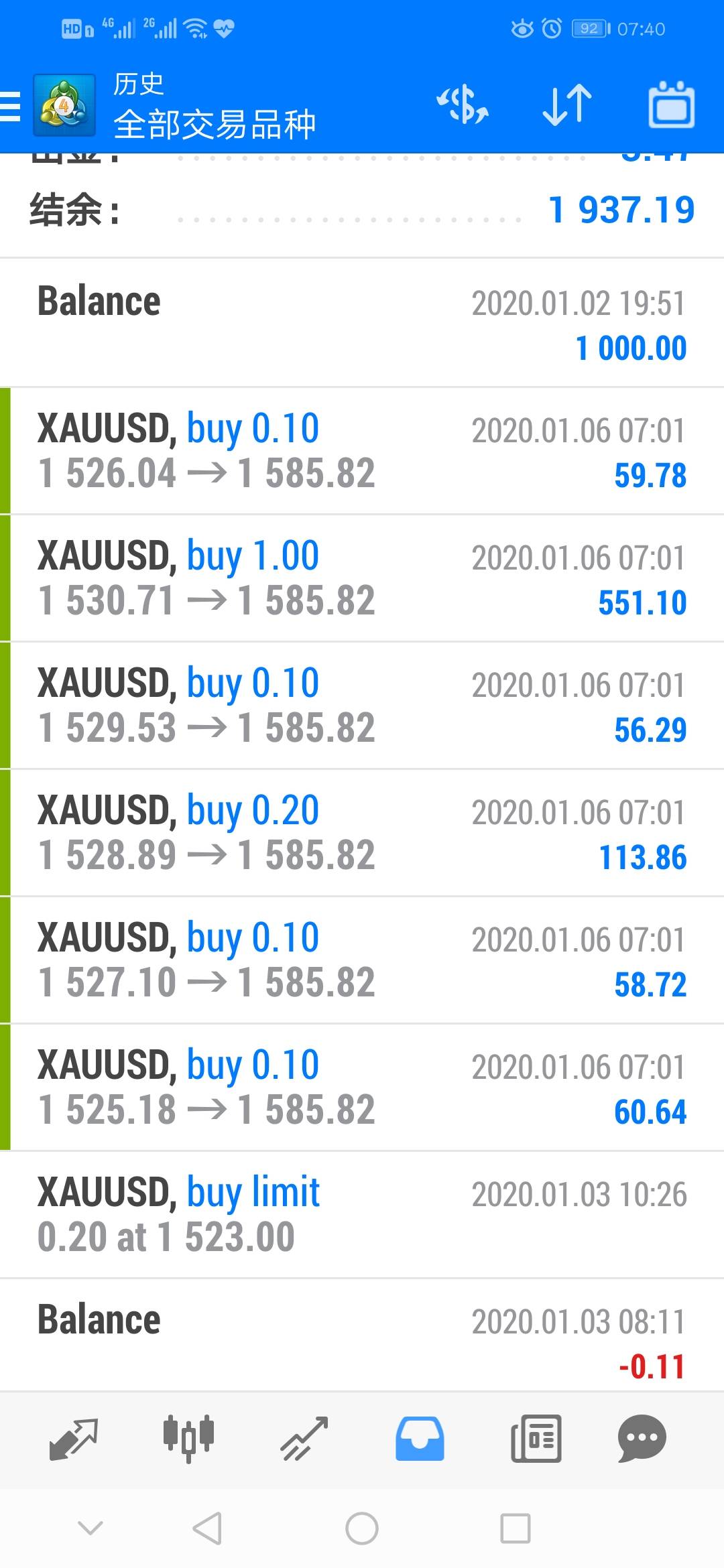Open XAUUSD buy 0.20 trade with 113.86 profit
Image resolution: width=724 pixels, height=1568 pixels.
pos(362,833)
